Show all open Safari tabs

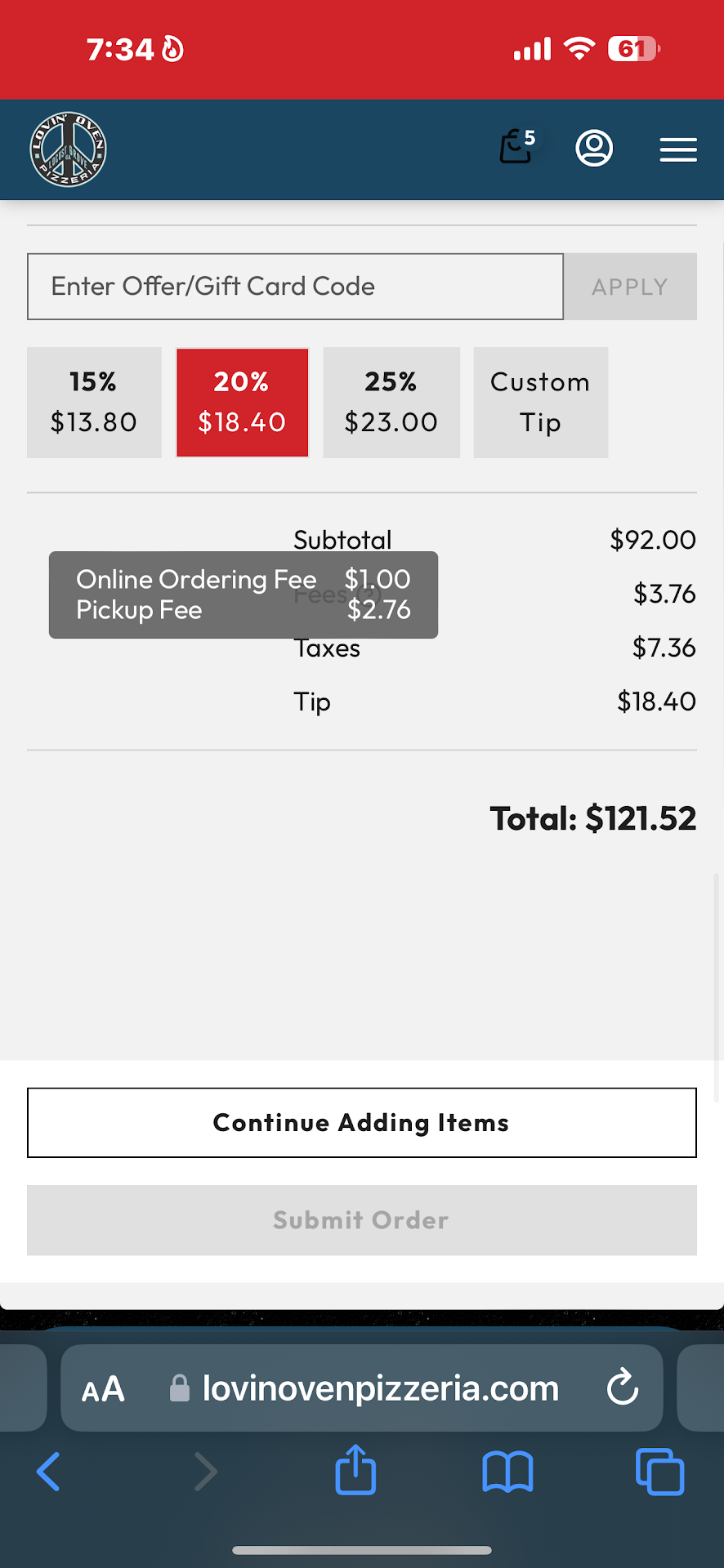(659, 1472)
